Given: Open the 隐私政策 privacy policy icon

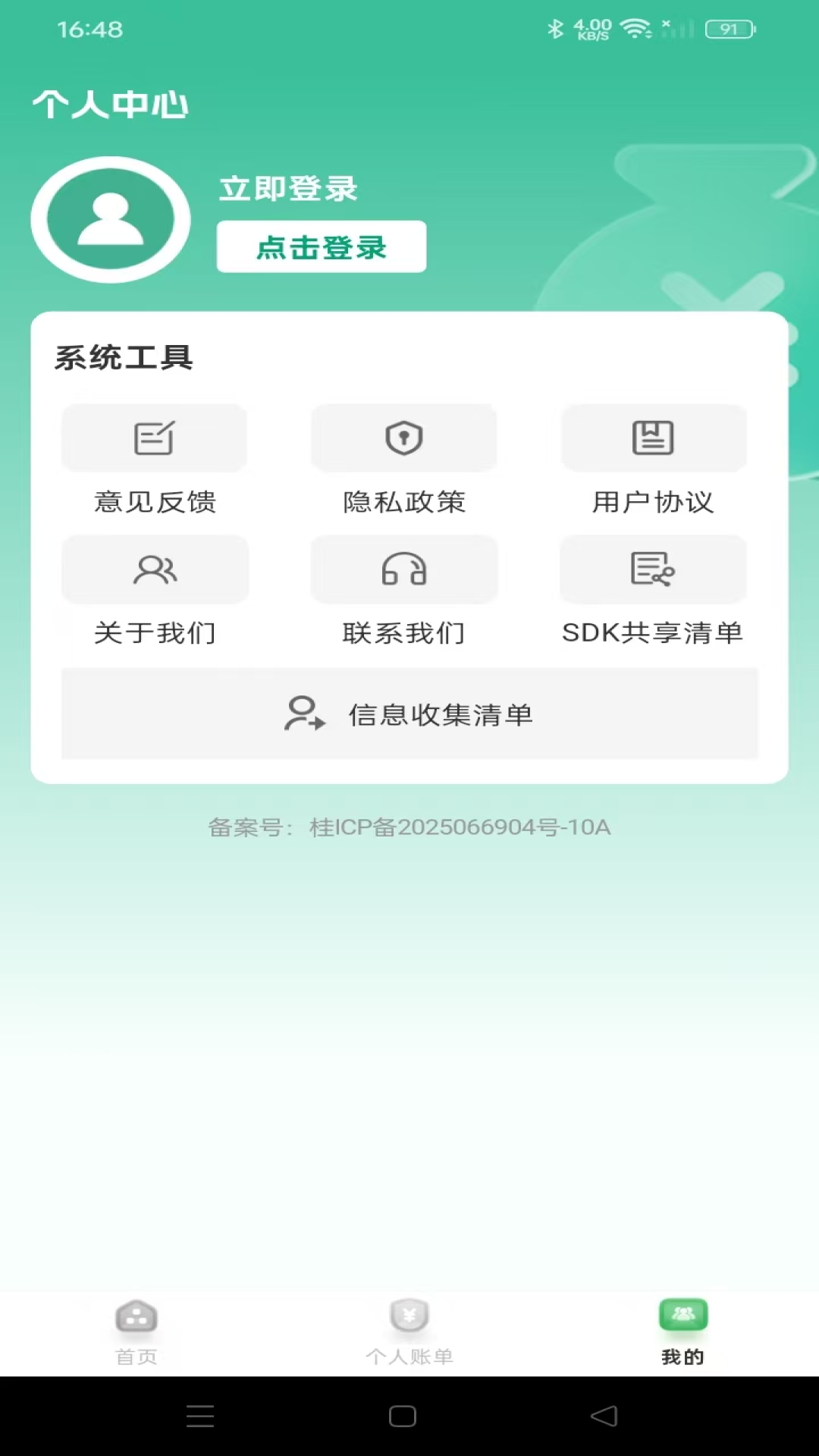Looking at the screenshot, I should [x=404, y=438].
